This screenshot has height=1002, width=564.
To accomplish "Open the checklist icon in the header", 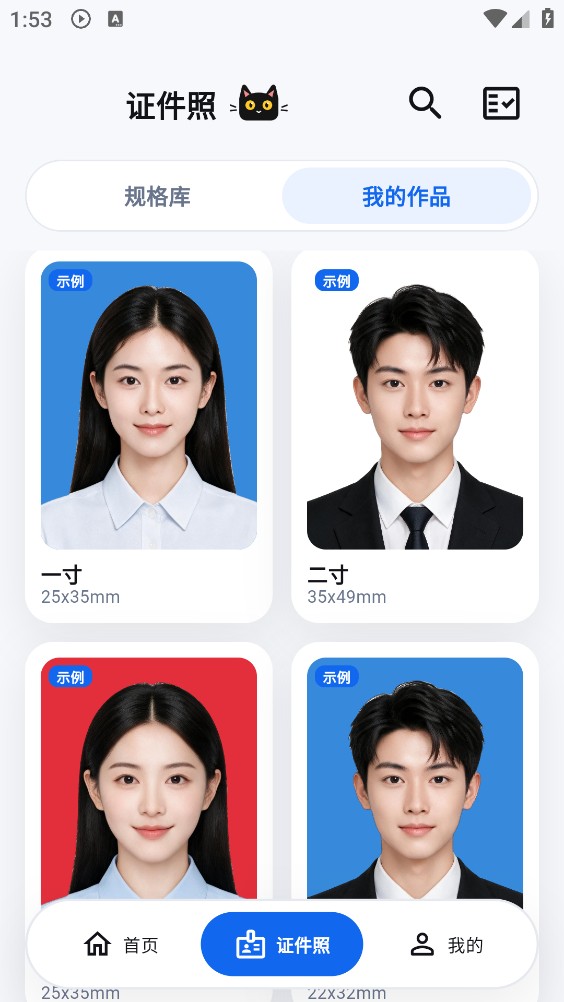I will click(501, 104).
